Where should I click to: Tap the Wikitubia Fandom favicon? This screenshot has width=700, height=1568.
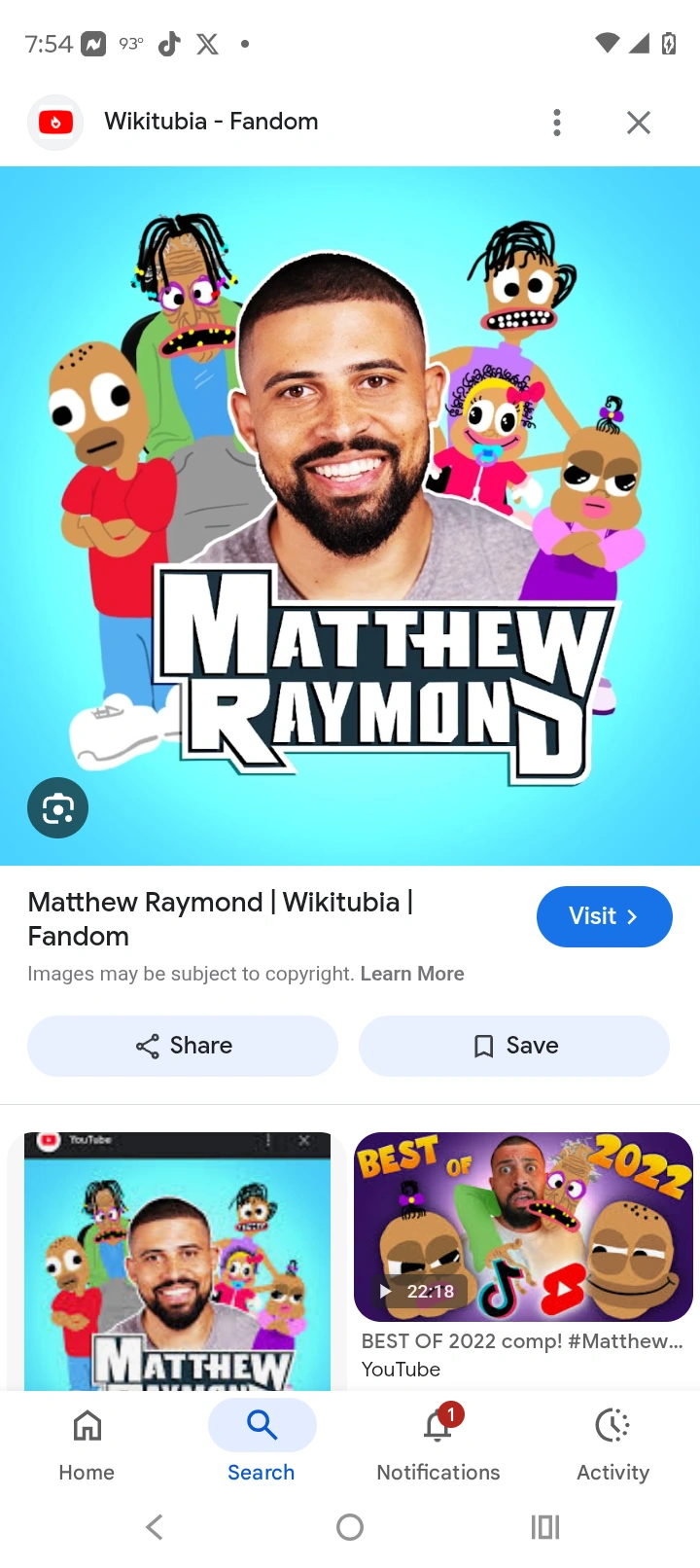[55, 123]
